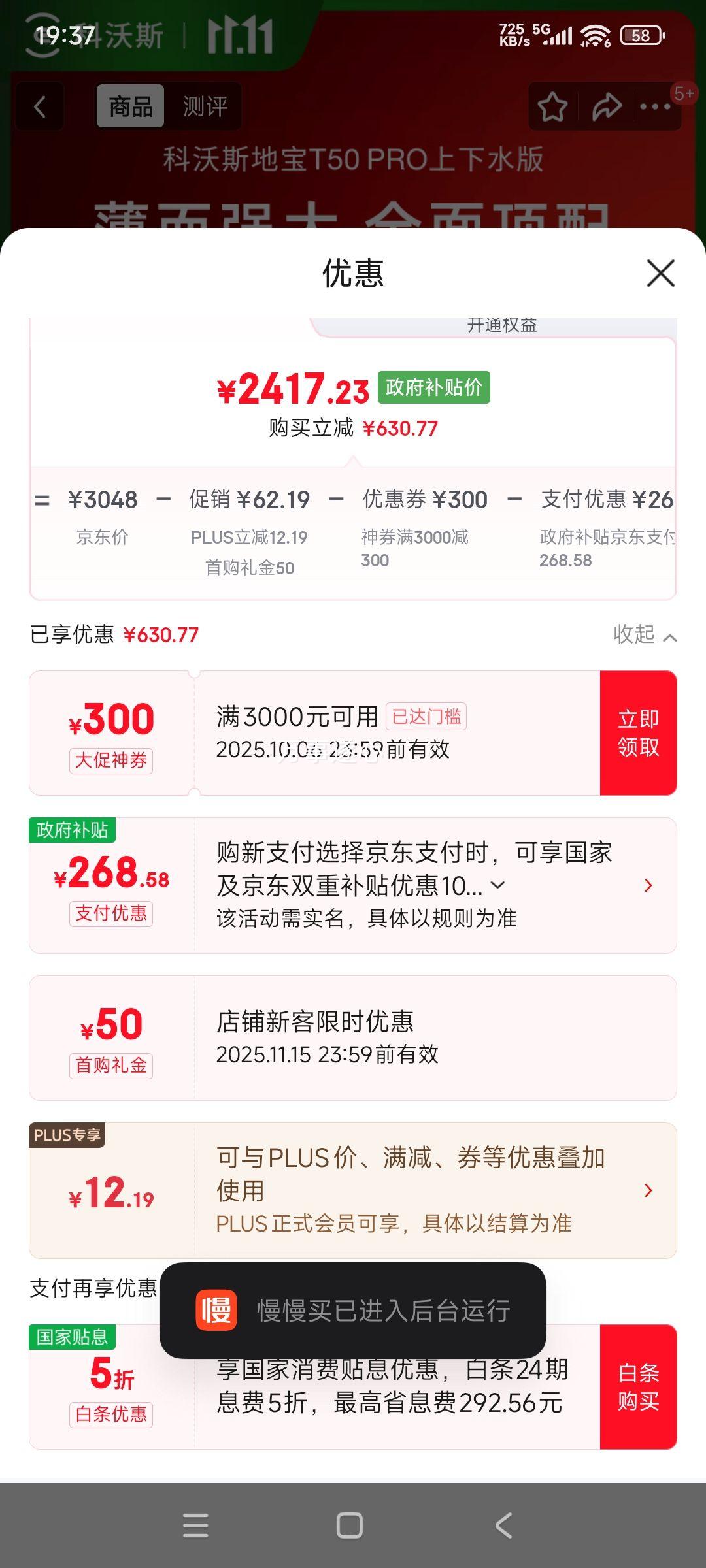Viewport: 706px width, 1568px height.
Task: Go back using the header arrow
Action: (x=40, y=106)
